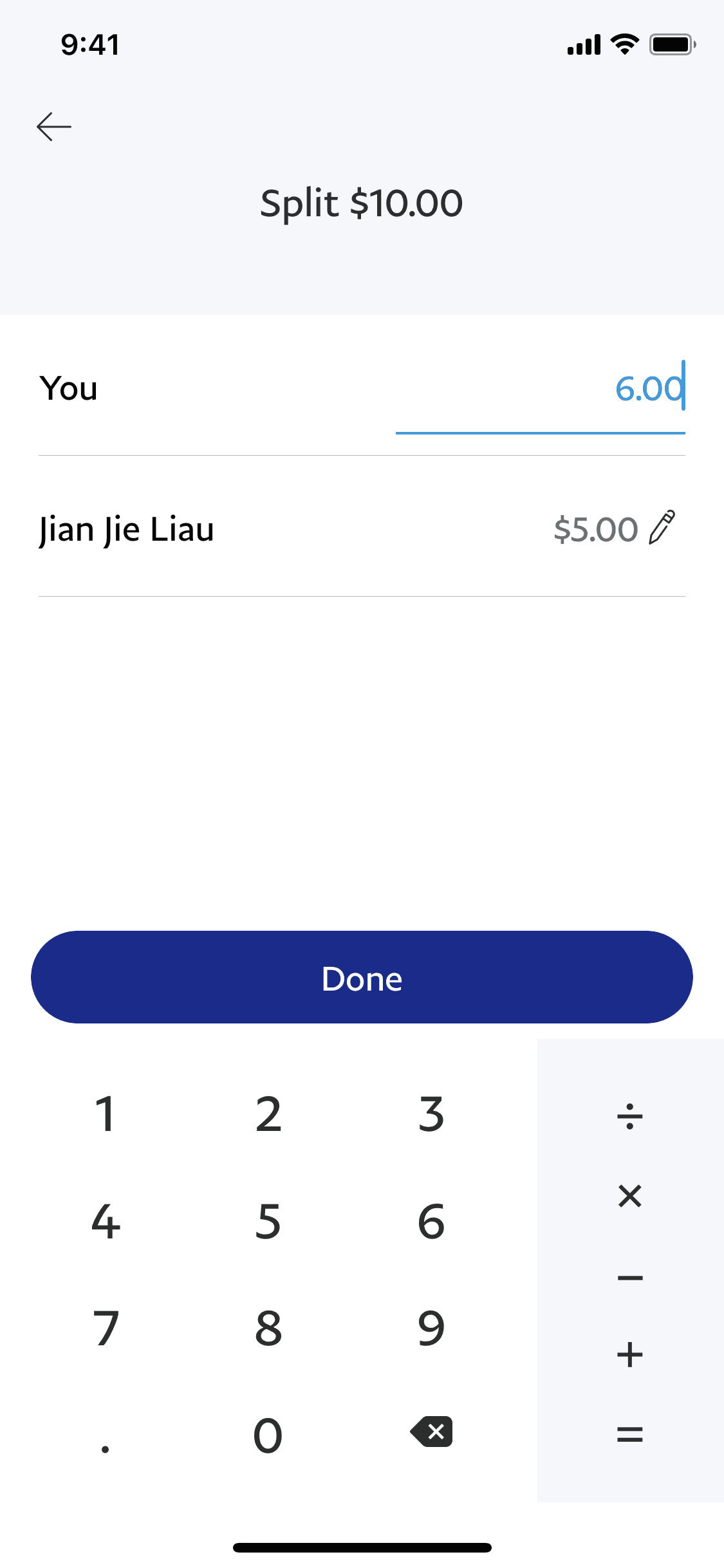Viewport: 724px width, 1568px height.
Task: Edit Jian Jie Liau's amount with pencil
Action: click(662, 528)
